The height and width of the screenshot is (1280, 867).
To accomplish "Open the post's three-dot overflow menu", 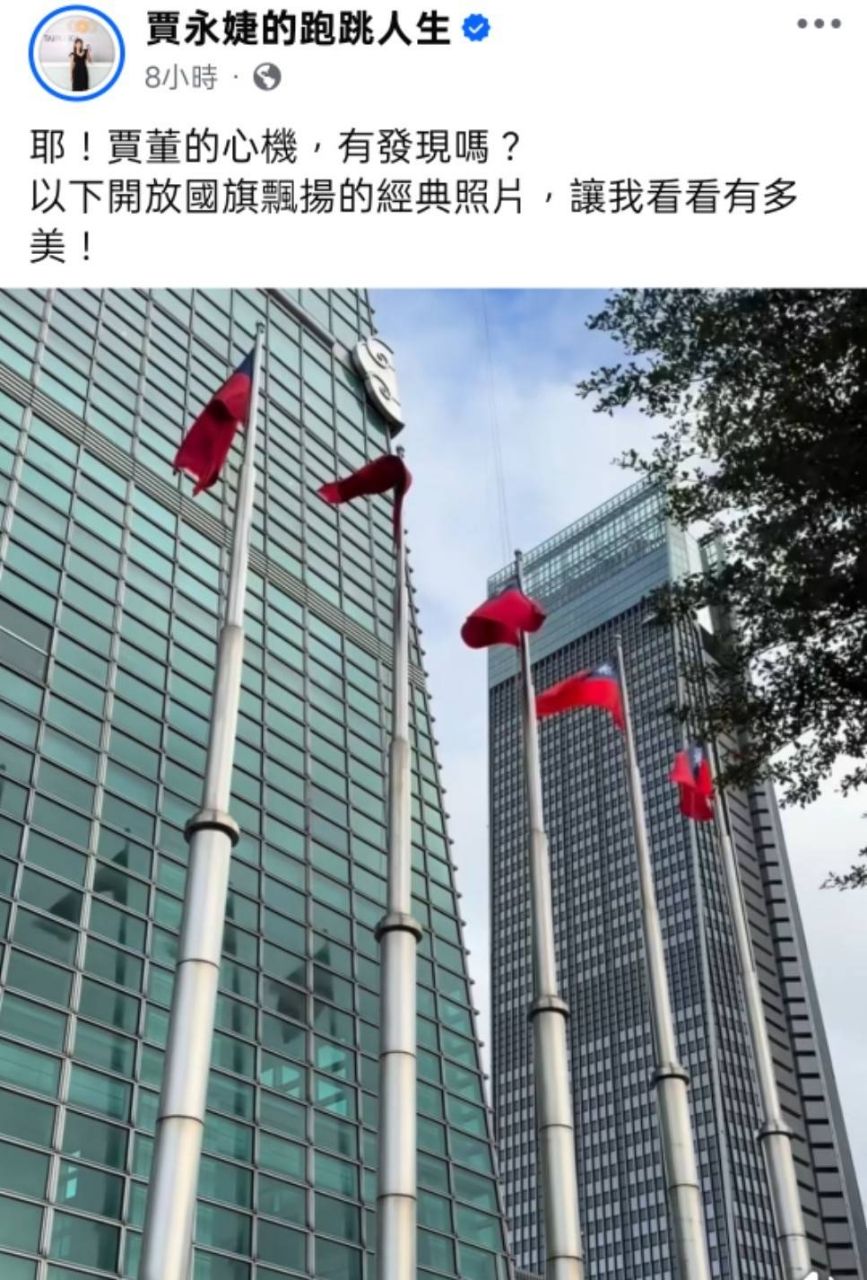I will tap(818, 25).
